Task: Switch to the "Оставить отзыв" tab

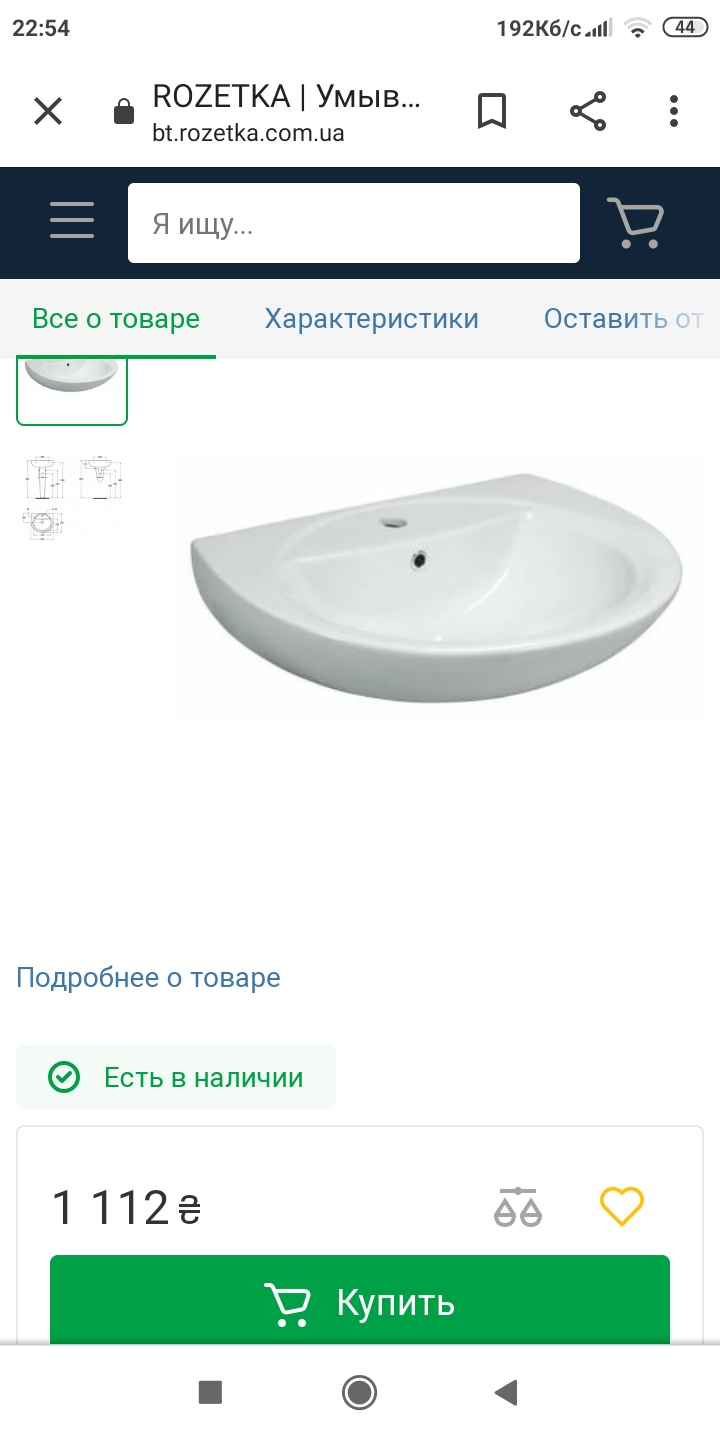Action: click(624, 319)
